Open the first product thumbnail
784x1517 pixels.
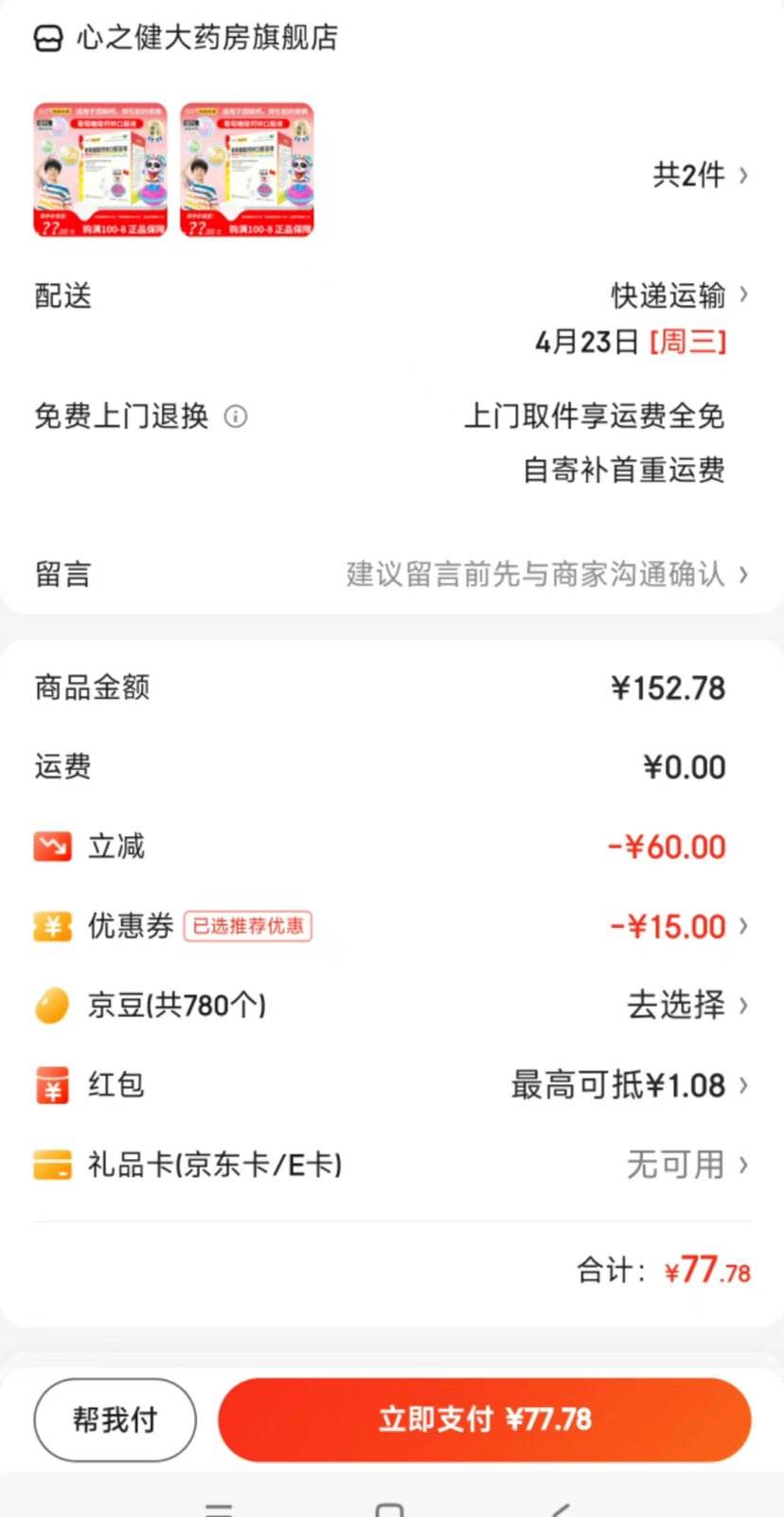100,170
